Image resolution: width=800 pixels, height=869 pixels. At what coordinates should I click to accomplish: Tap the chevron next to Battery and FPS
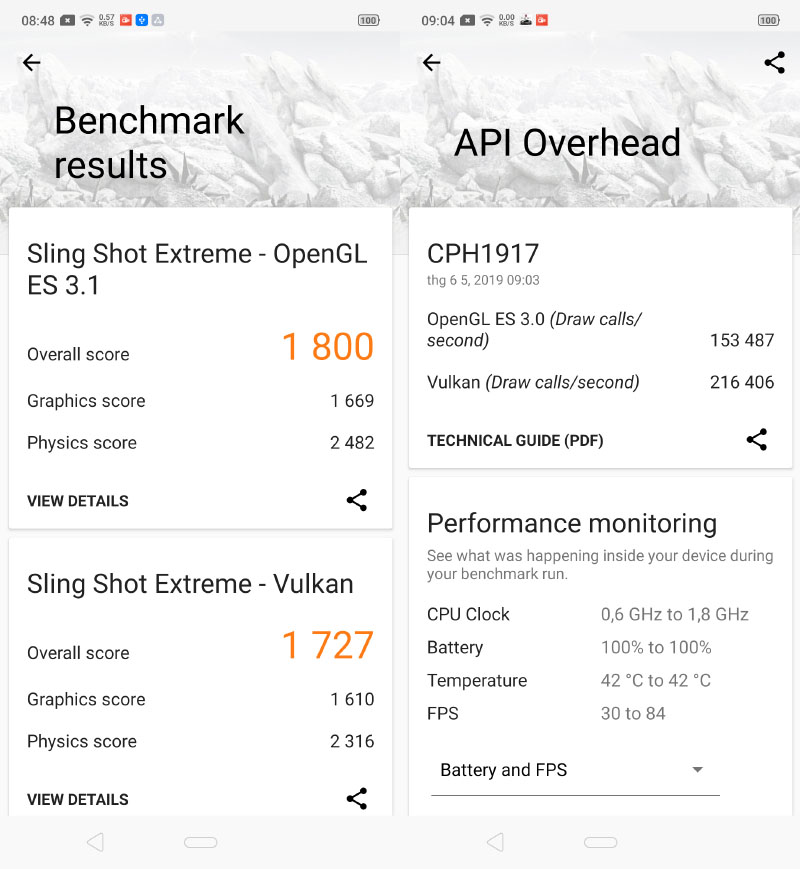(697, 769)
